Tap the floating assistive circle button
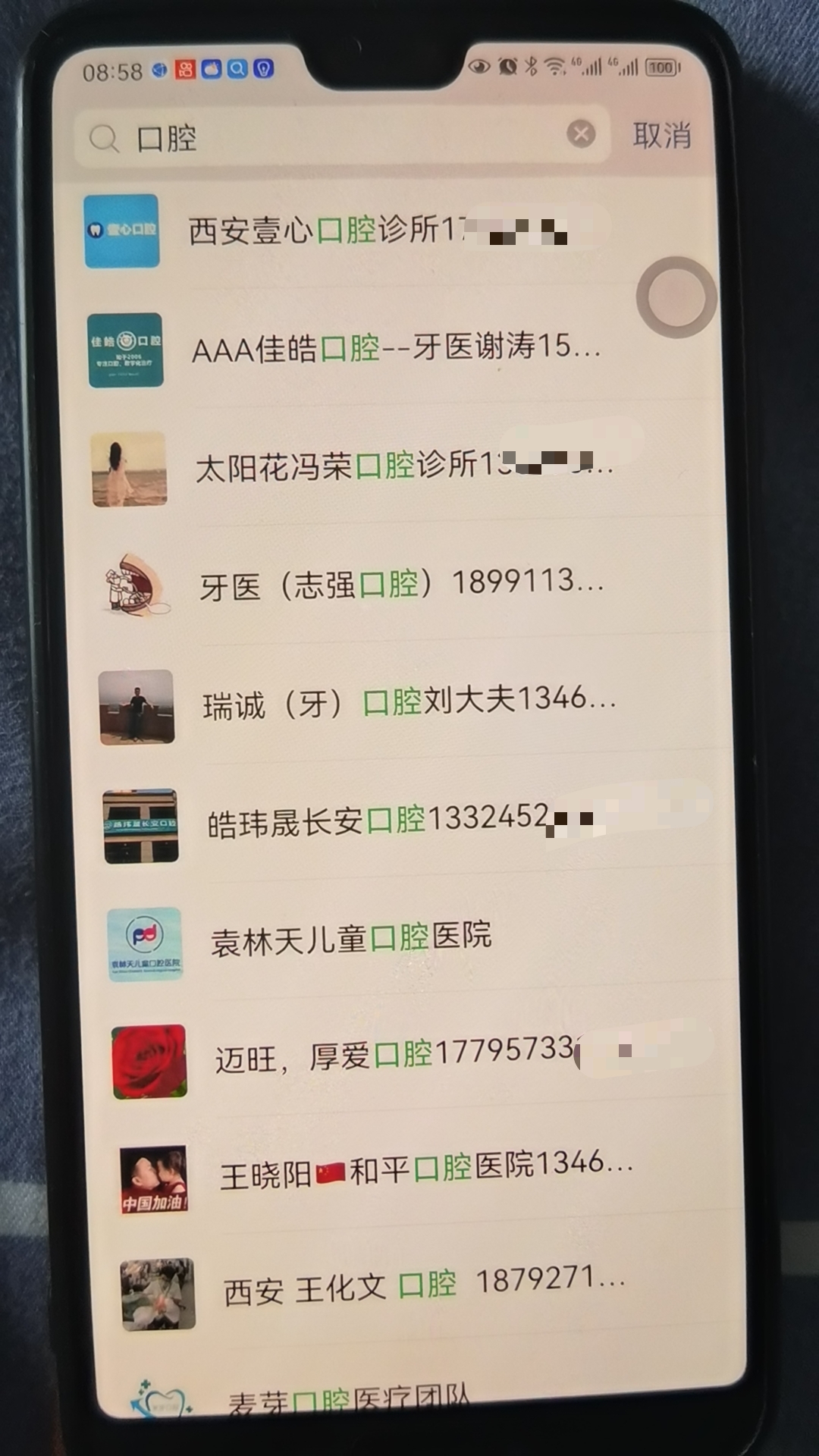This screenshot has height=1456, width=819. pyautogui.click(x=676, y=298)
